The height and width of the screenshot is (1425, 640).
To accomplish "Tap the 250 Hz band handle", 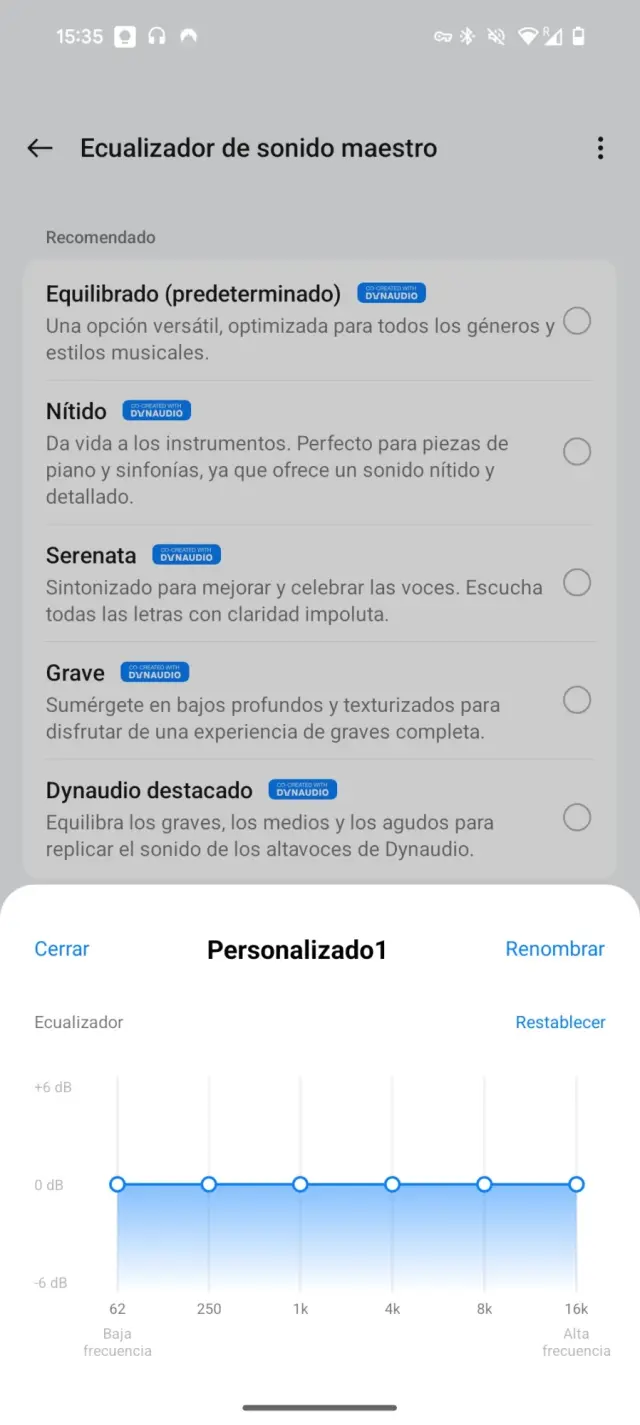I will (209, 1184).
